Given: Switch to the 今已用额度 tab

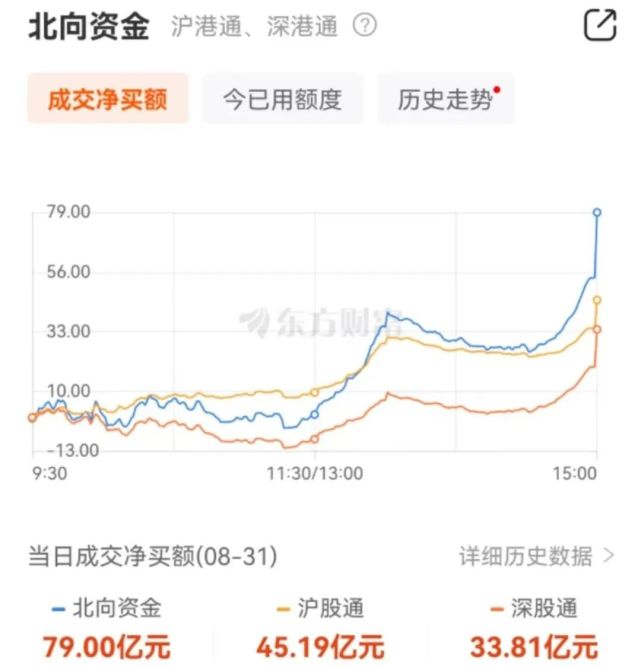Looking at the screenshot, I should point(282,99).
